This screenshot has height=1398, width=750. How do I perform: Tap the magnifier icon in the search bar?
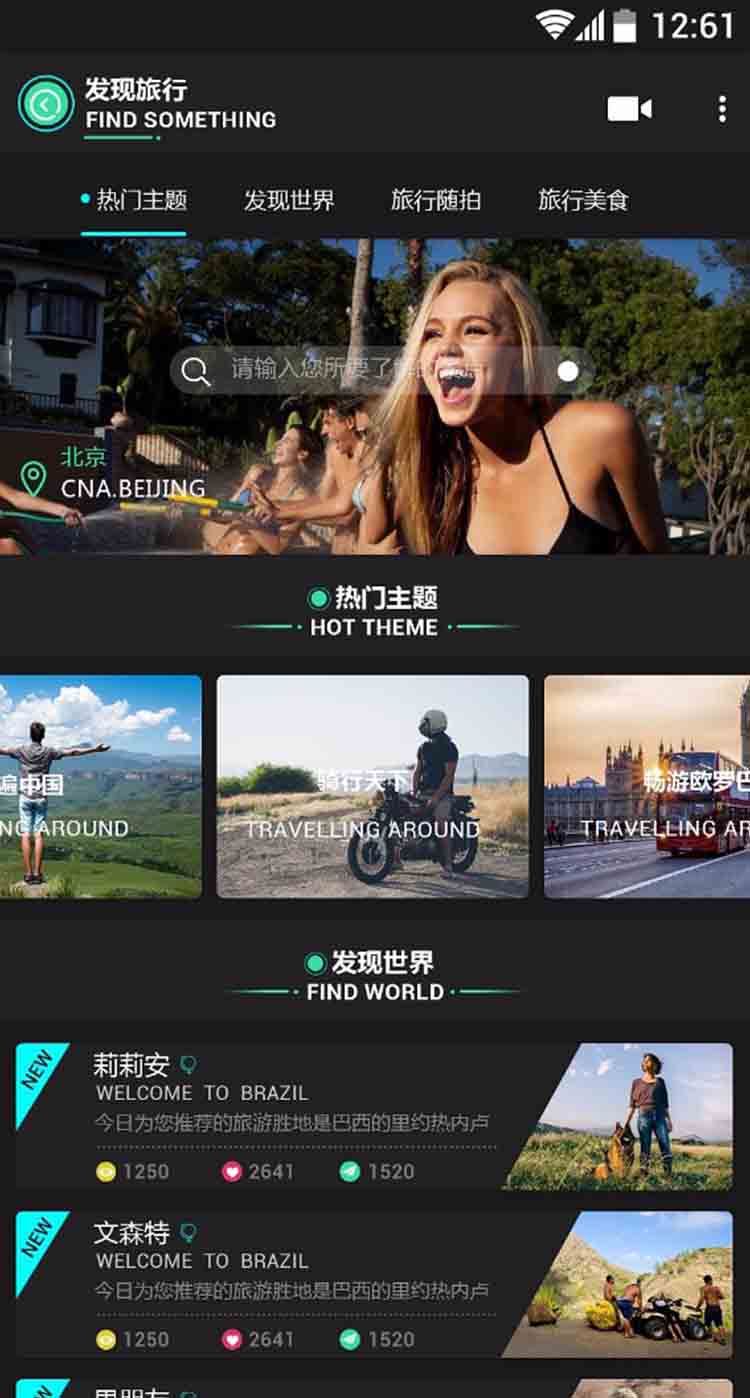tap(196, 370)
